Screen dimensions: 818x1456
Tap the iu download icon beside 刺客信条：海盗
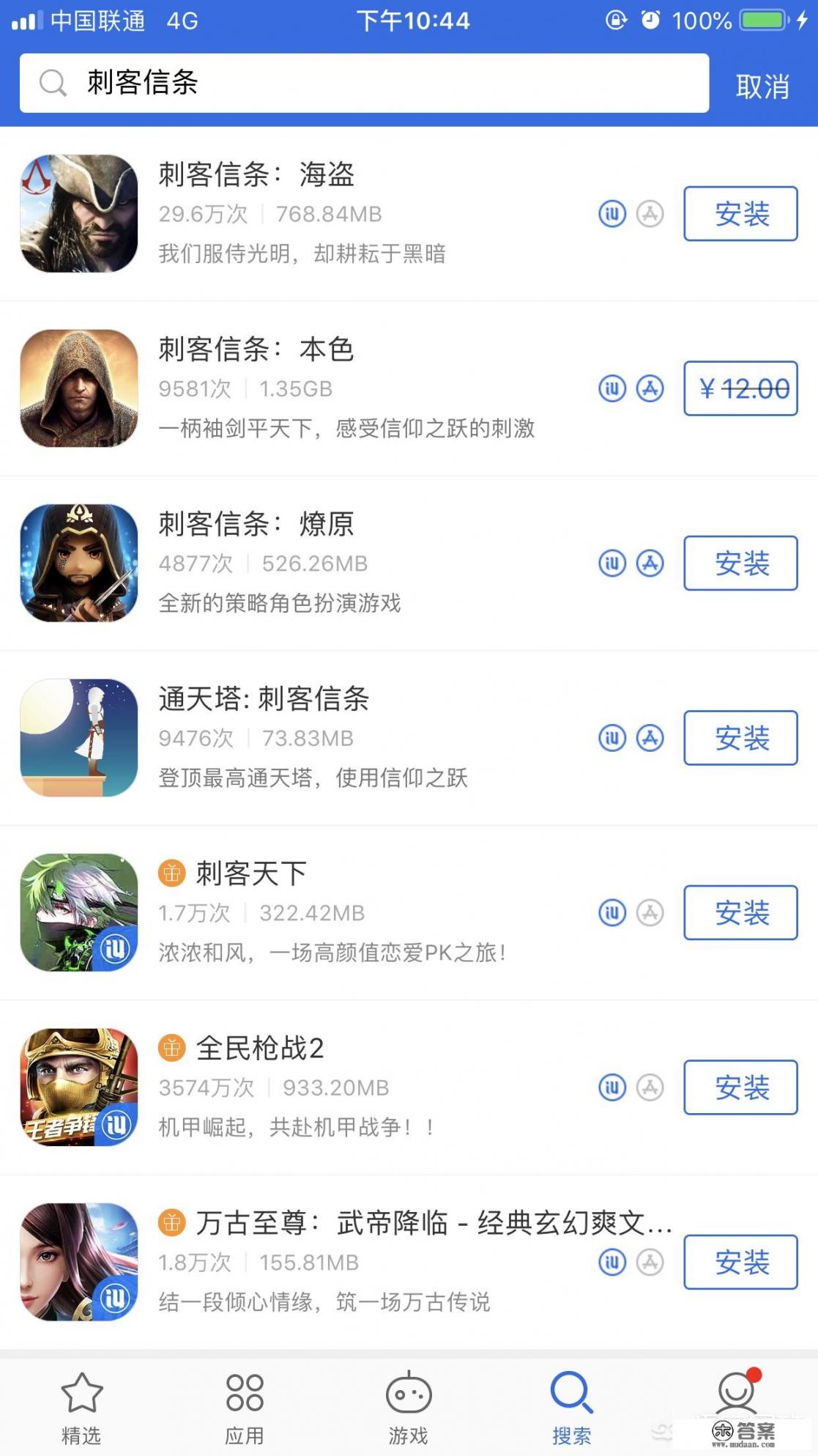(x=612, y=214)
